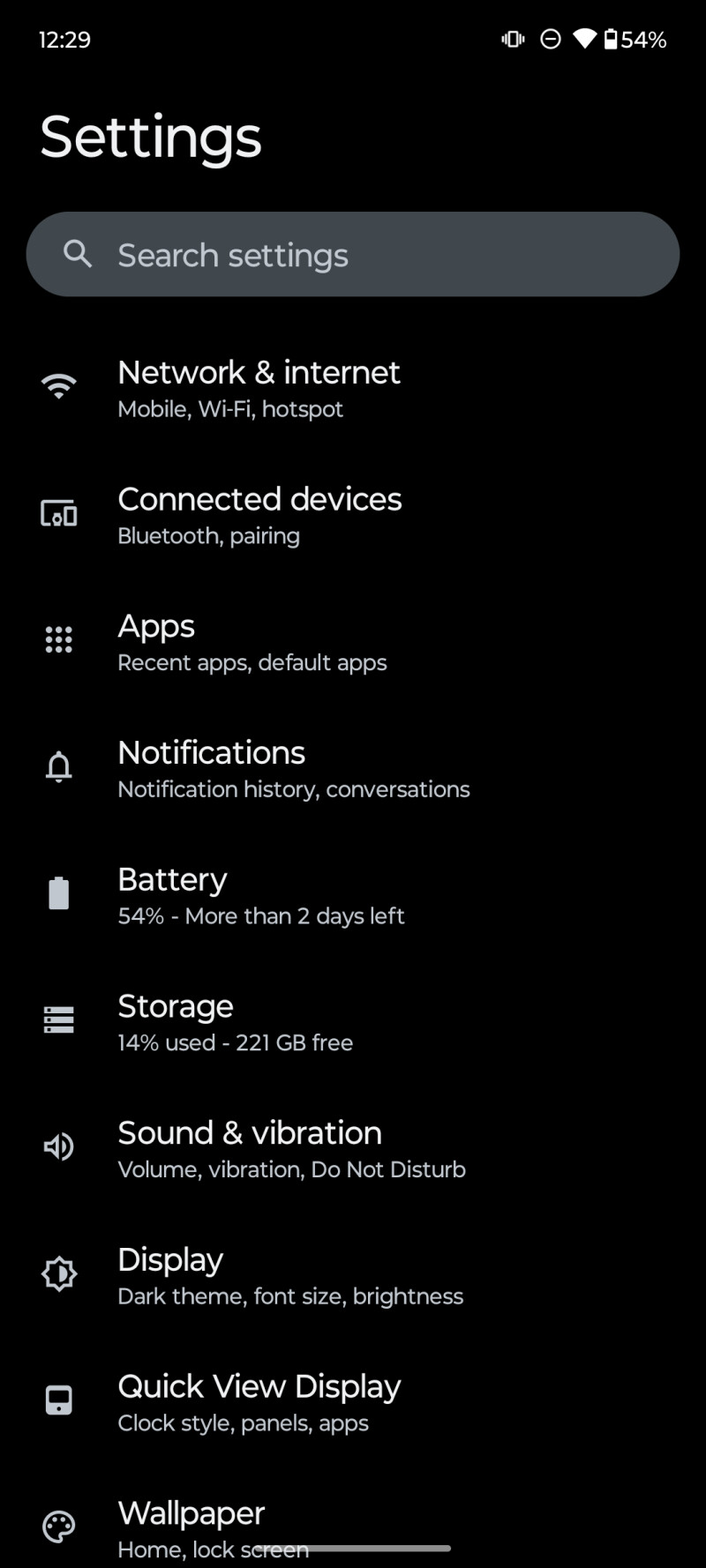
Task: Tap the Wallpaper palette icon
Action: pos(58,1527)
